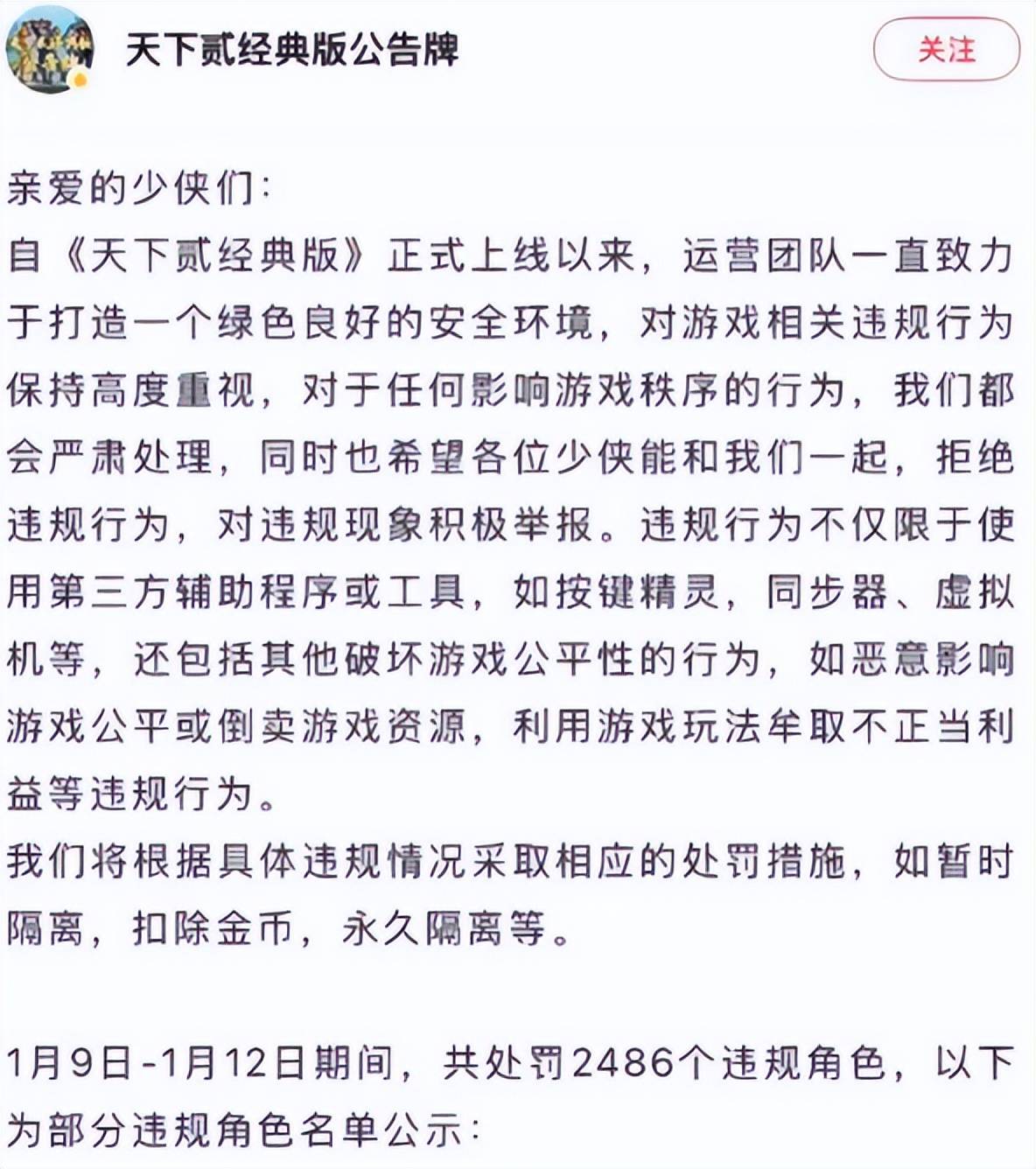Follow 天下贰经典版公告牌 via the 关注 button
The width and height of the screenshot is (1036, 1169).
(946, 50)
